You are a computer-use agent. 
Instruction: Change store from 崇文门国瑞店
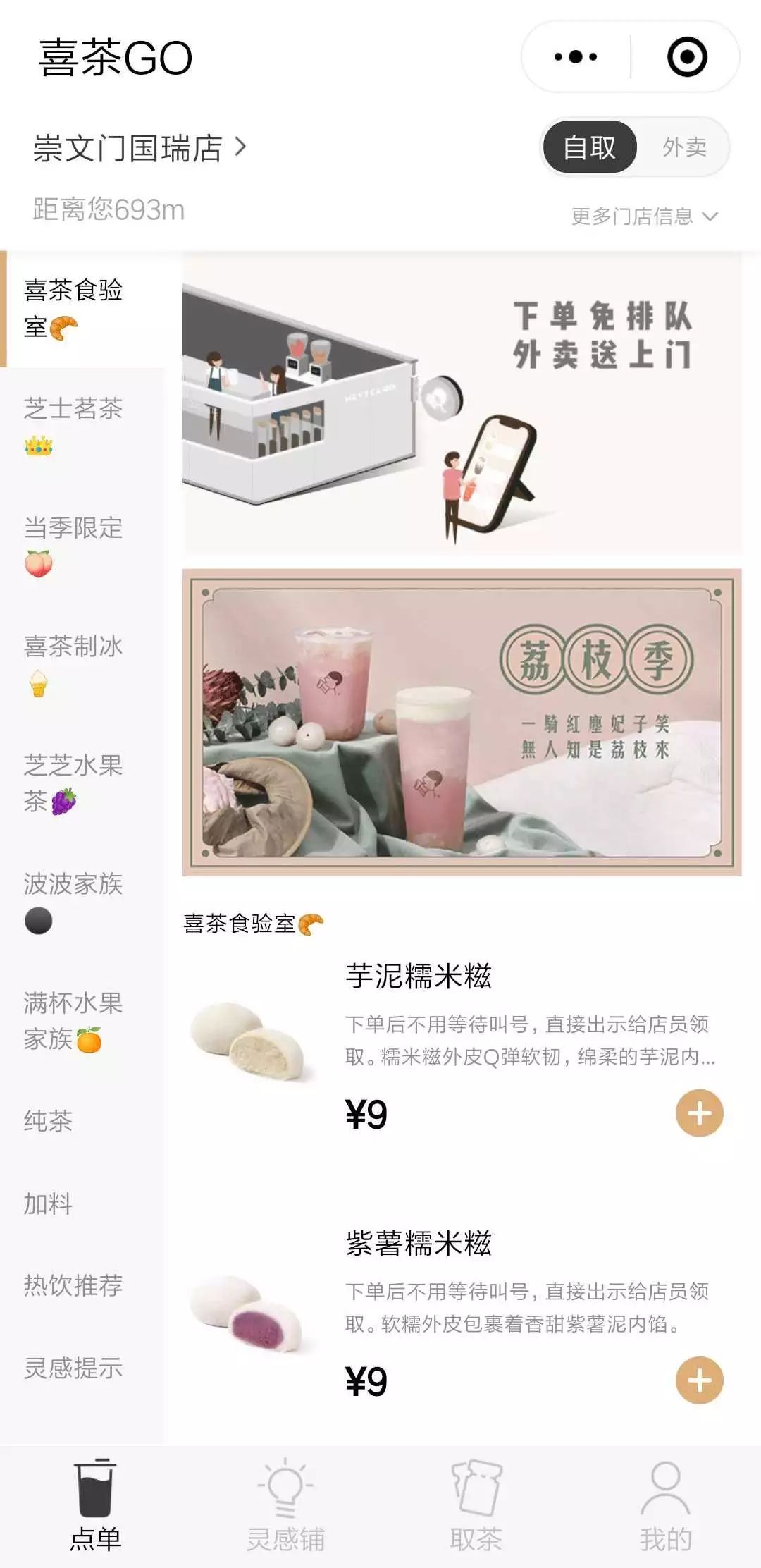(140, 149)
